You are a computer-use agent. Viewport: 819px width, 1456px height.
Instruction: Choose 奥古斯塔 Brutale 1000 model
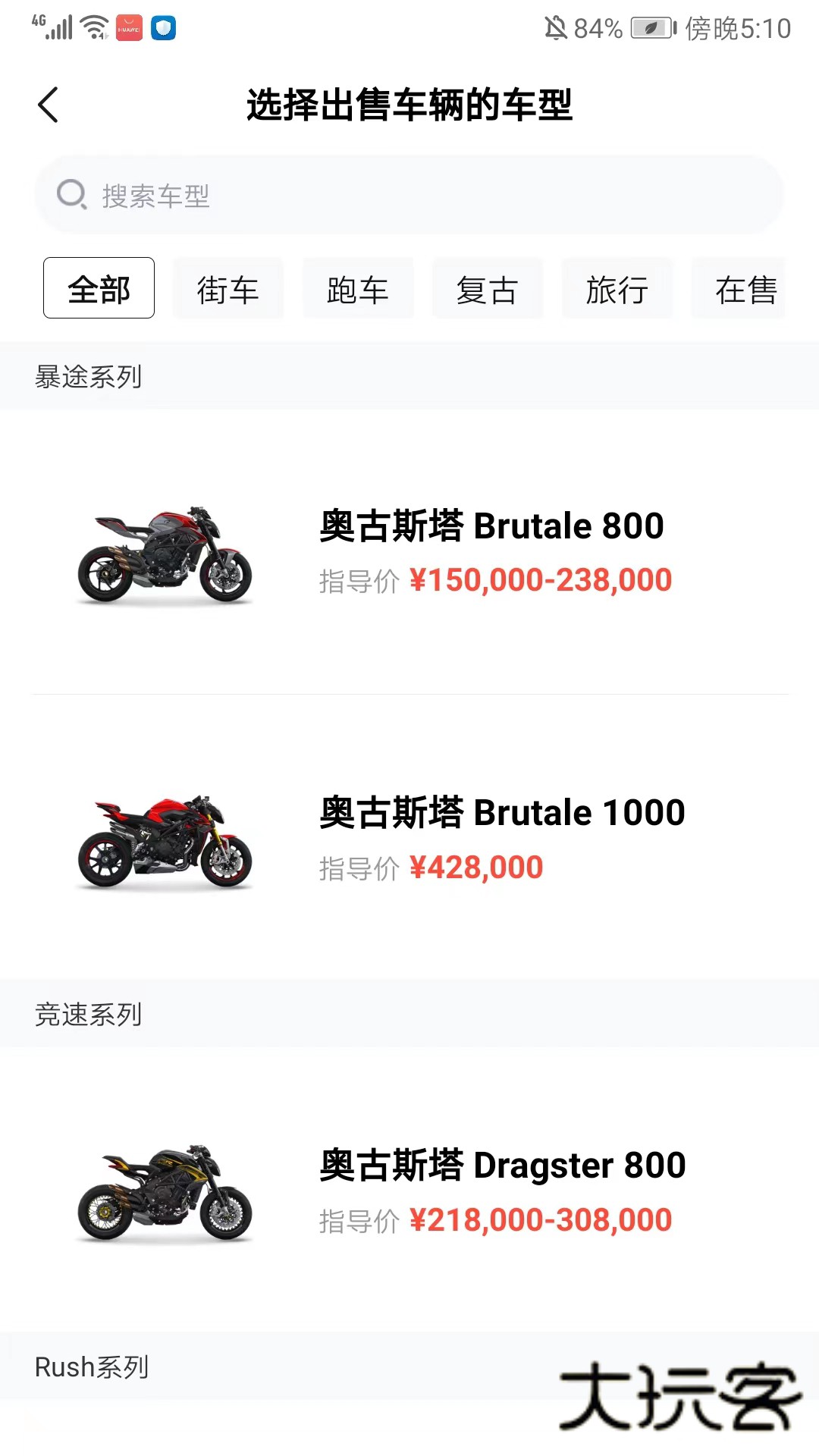coord(409,839)
